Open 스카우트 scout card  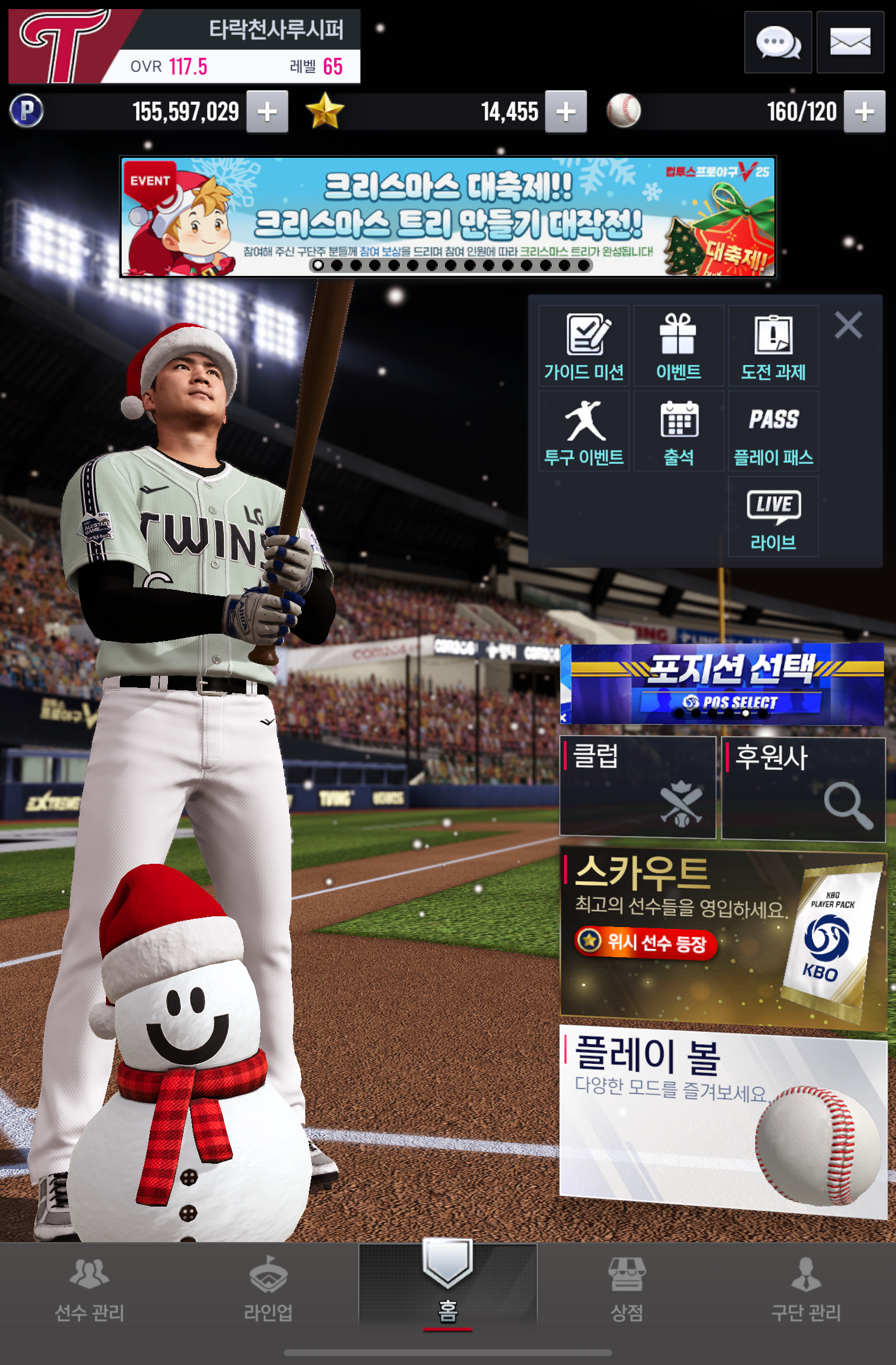point(723,937)
